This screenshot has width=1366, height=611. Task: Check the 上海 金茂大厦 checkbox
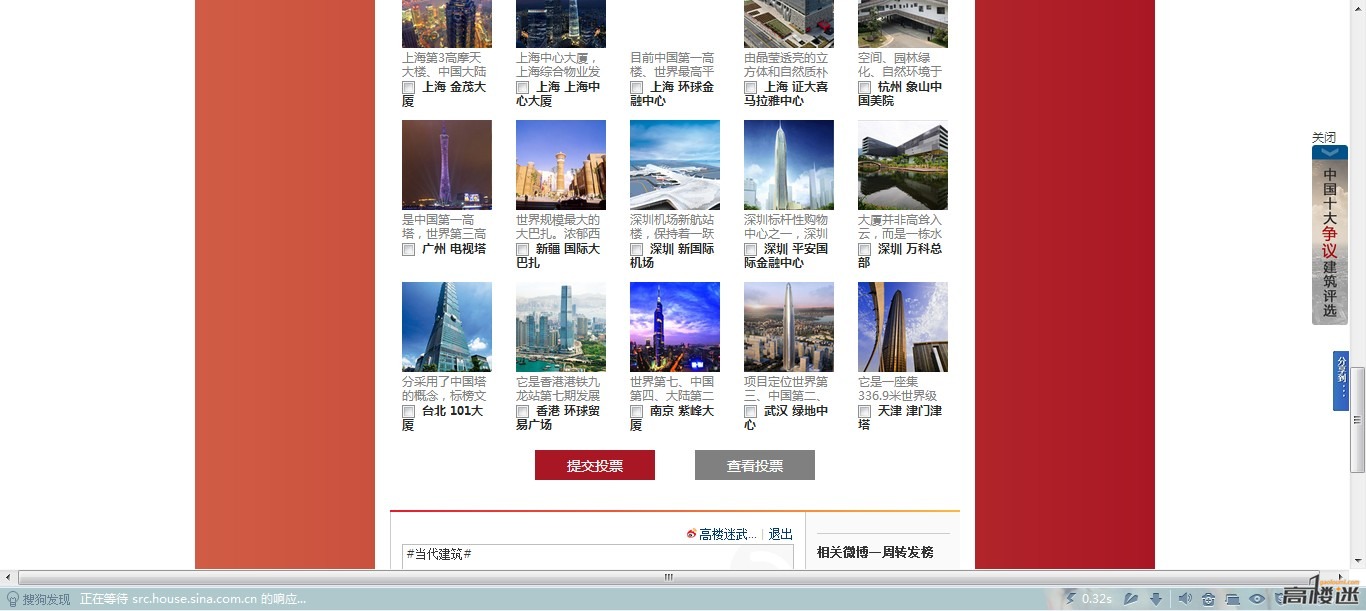tap(409, 88)
